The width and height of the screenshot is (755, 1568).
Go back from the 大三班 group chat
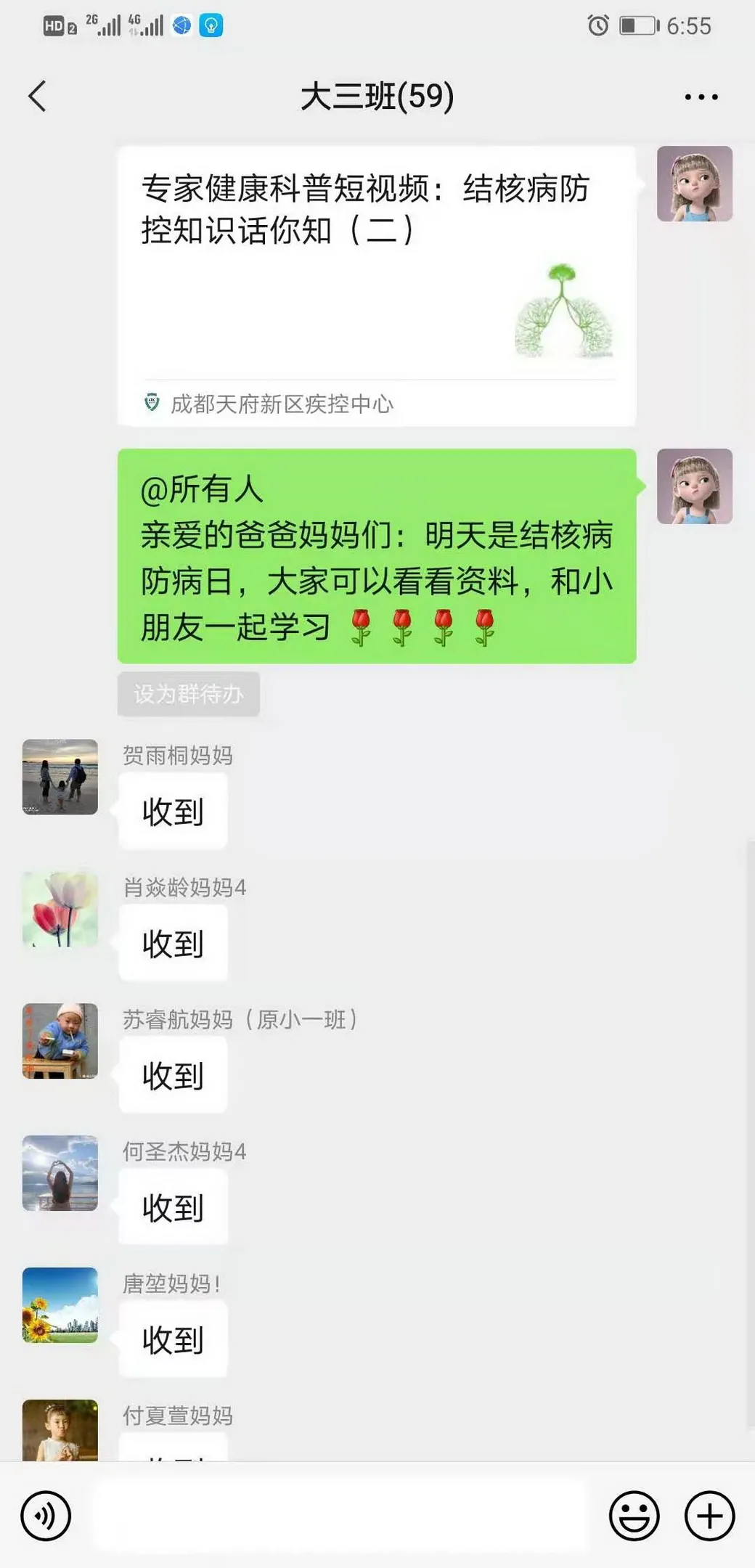[38, 97]
